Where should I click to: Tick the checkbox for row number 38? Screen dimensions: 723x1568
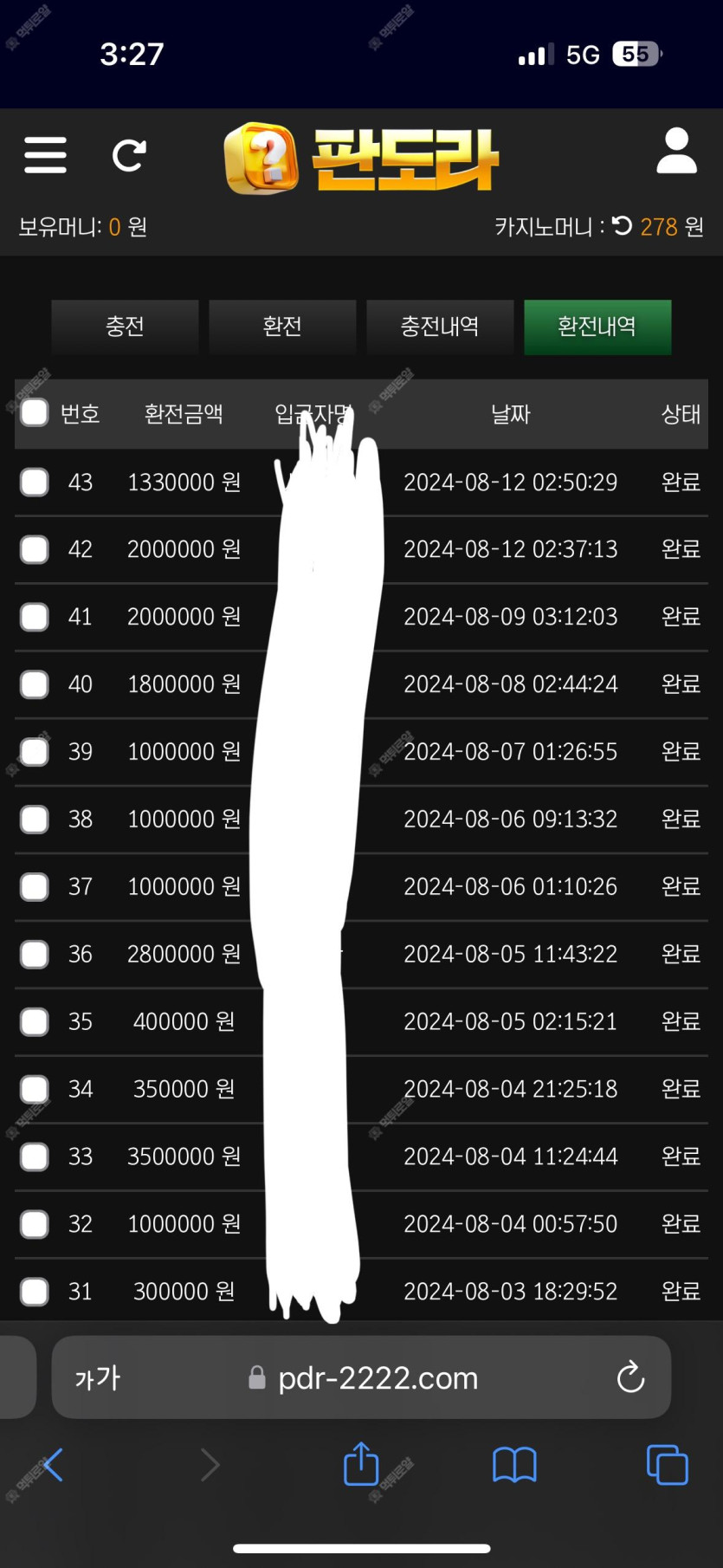coord(35,819)
